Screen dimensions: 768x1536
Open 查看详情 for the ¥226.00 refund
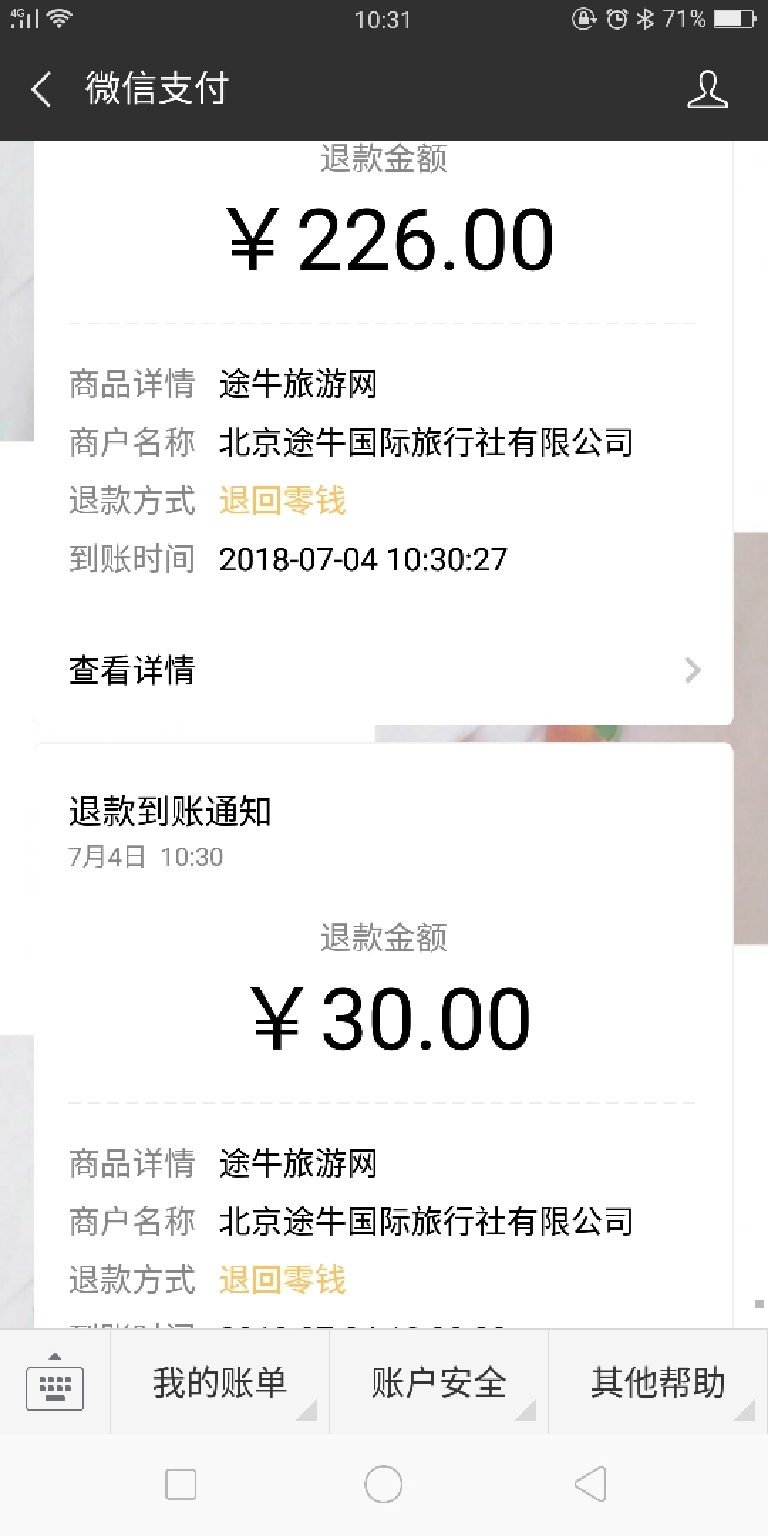tap(384, 670)
